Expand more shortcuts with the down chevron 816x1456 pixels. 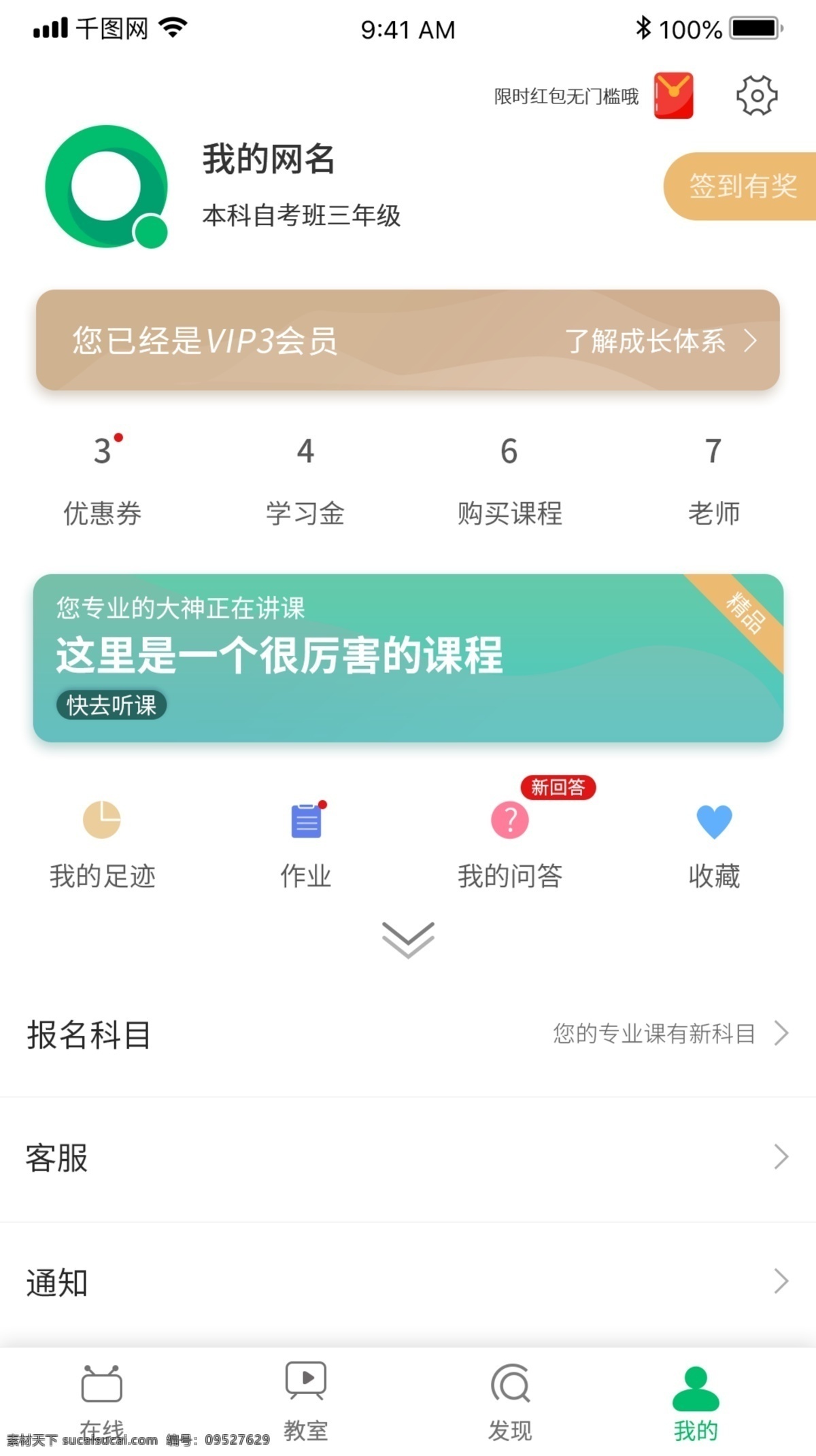click(x=408, y=939)
